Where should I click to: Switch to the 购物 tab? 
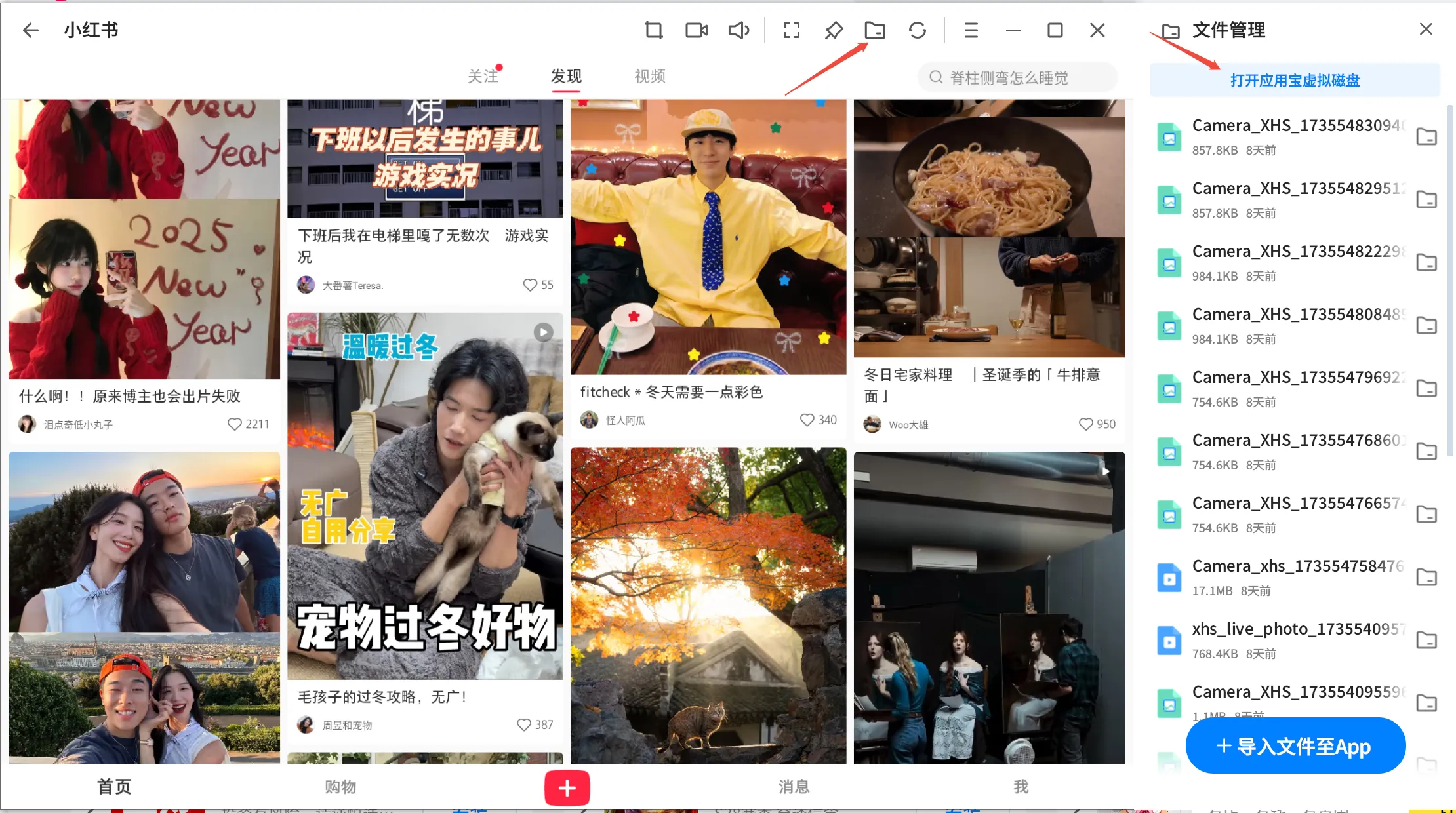pos(340,786)
